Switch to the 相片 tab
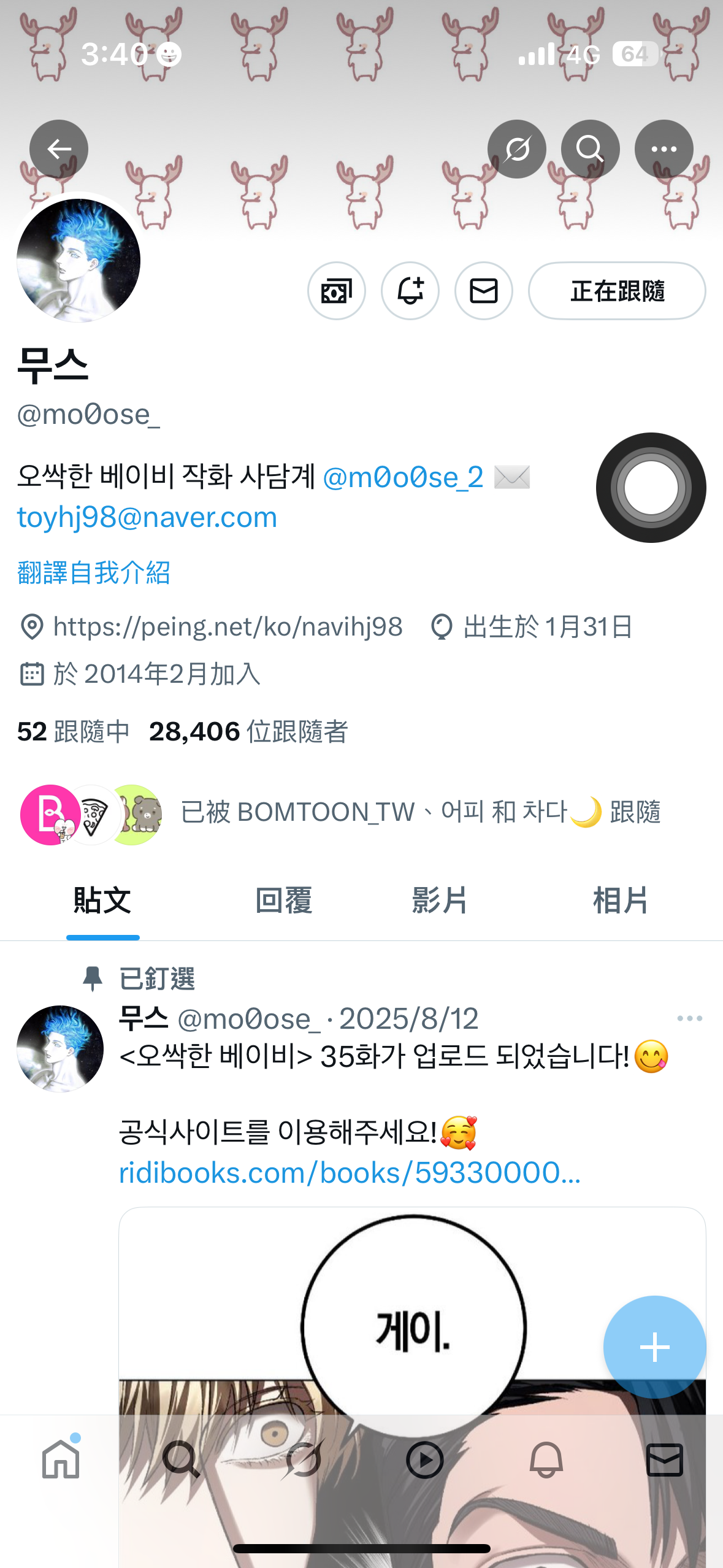Image resolution: width=723 pixels, height=1568 pixels. pos(620,901)
